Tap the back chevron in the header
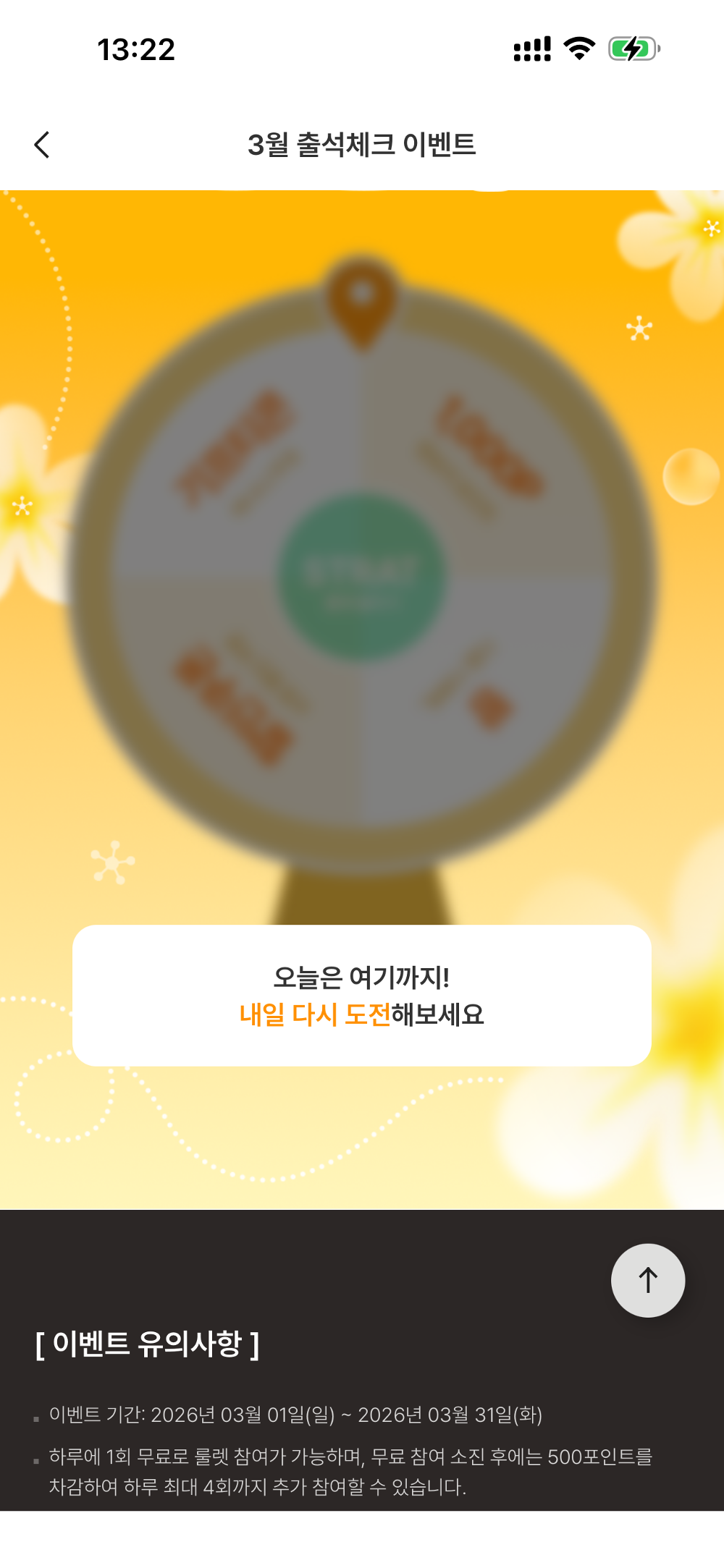 (42, 144)
